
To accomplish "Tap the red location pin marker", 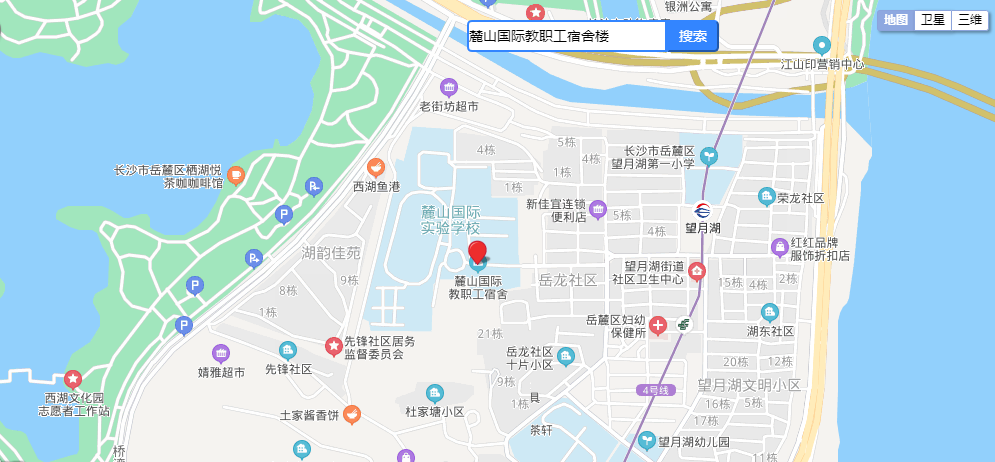I will point(478,252).
